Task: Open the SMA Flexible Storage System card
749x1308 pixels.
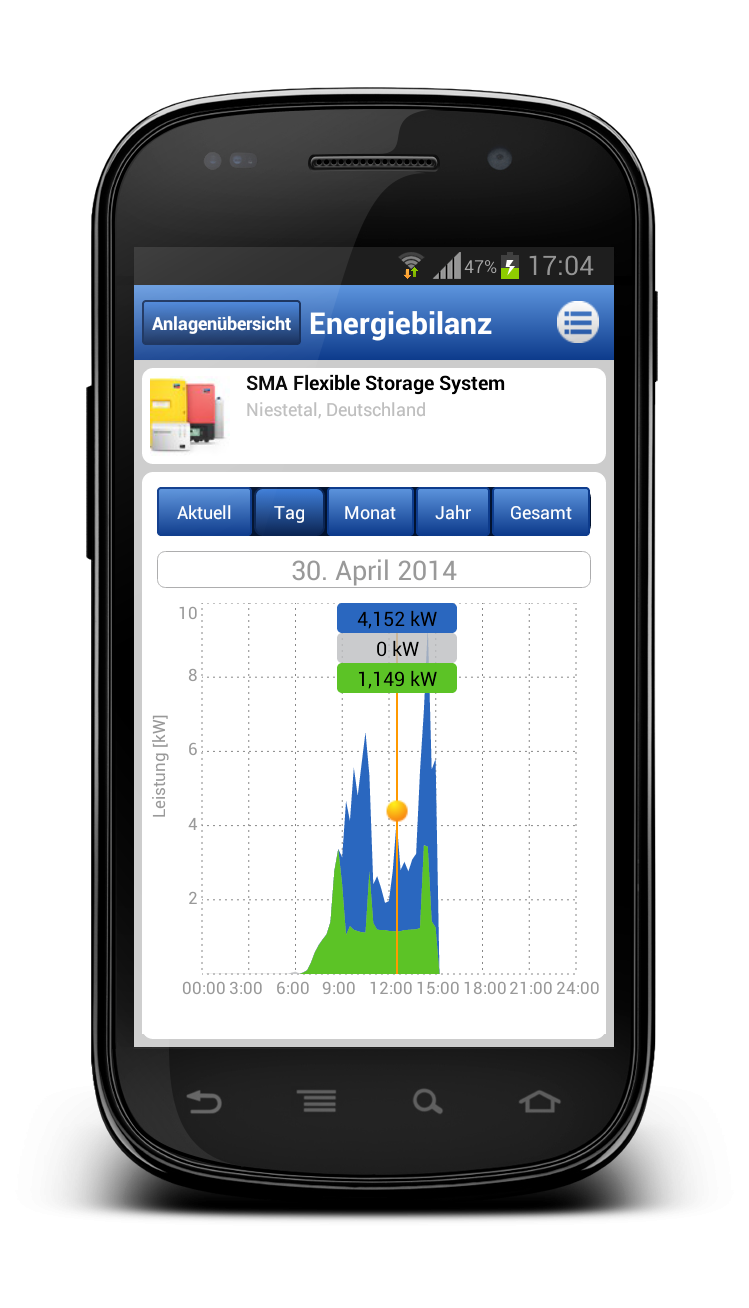Action: [374, 415]
